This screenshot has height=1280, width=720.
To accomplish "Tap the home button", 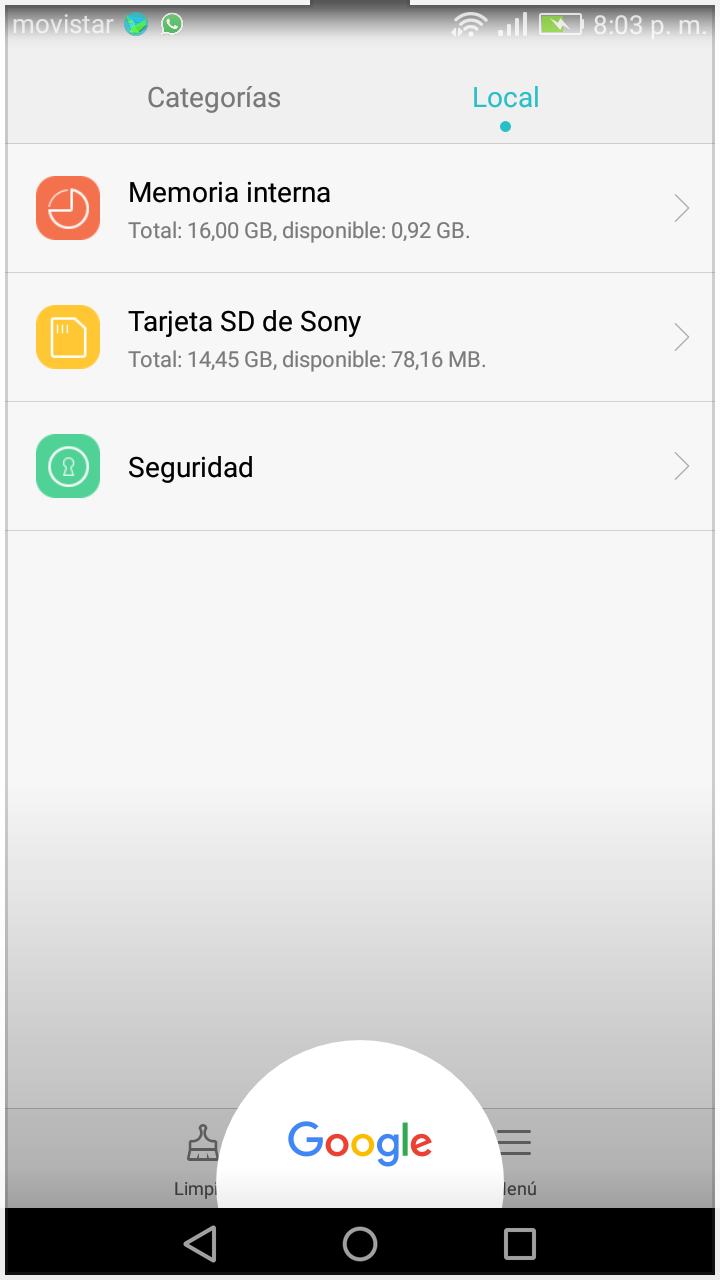I will click(x=360, y=1244).
